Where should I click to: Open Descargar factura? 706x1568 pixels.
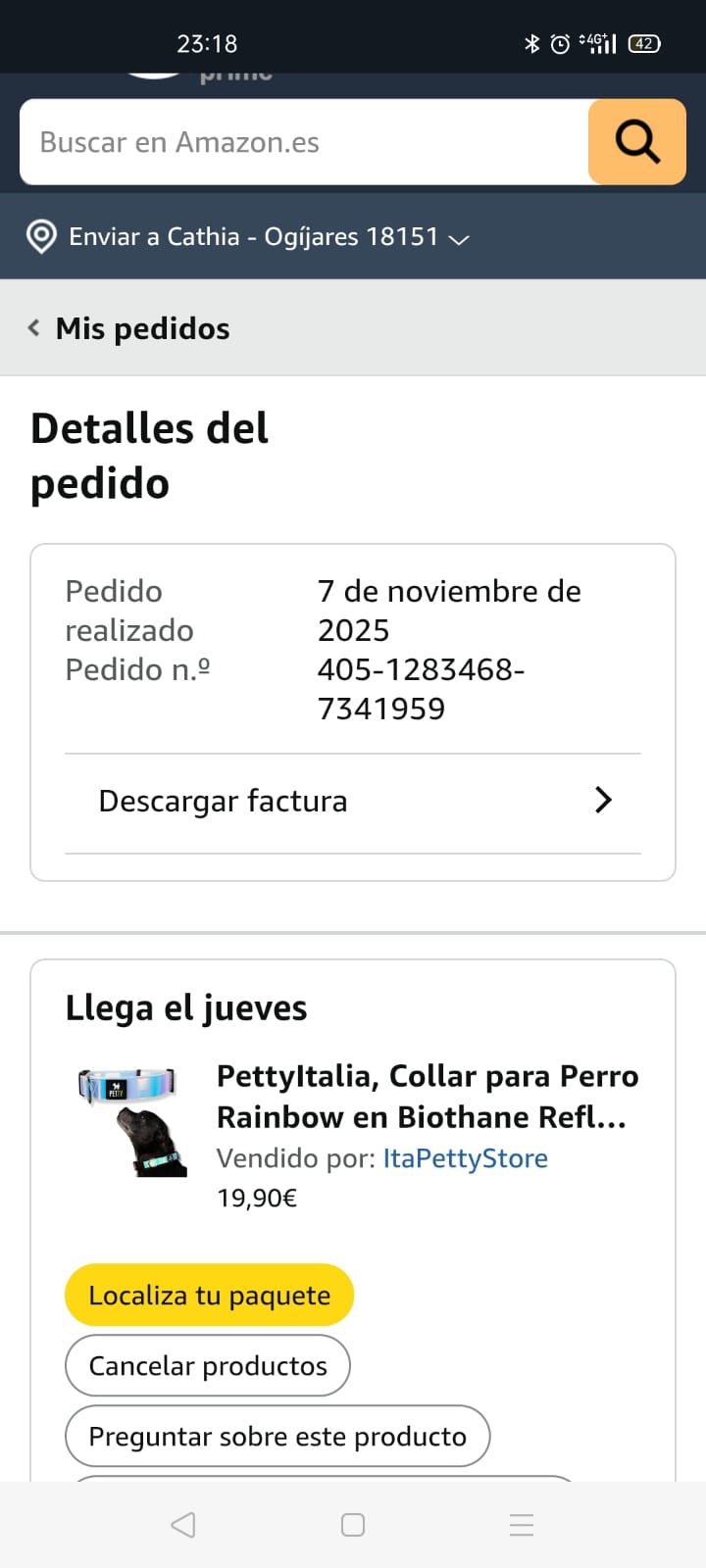(353, 802)
